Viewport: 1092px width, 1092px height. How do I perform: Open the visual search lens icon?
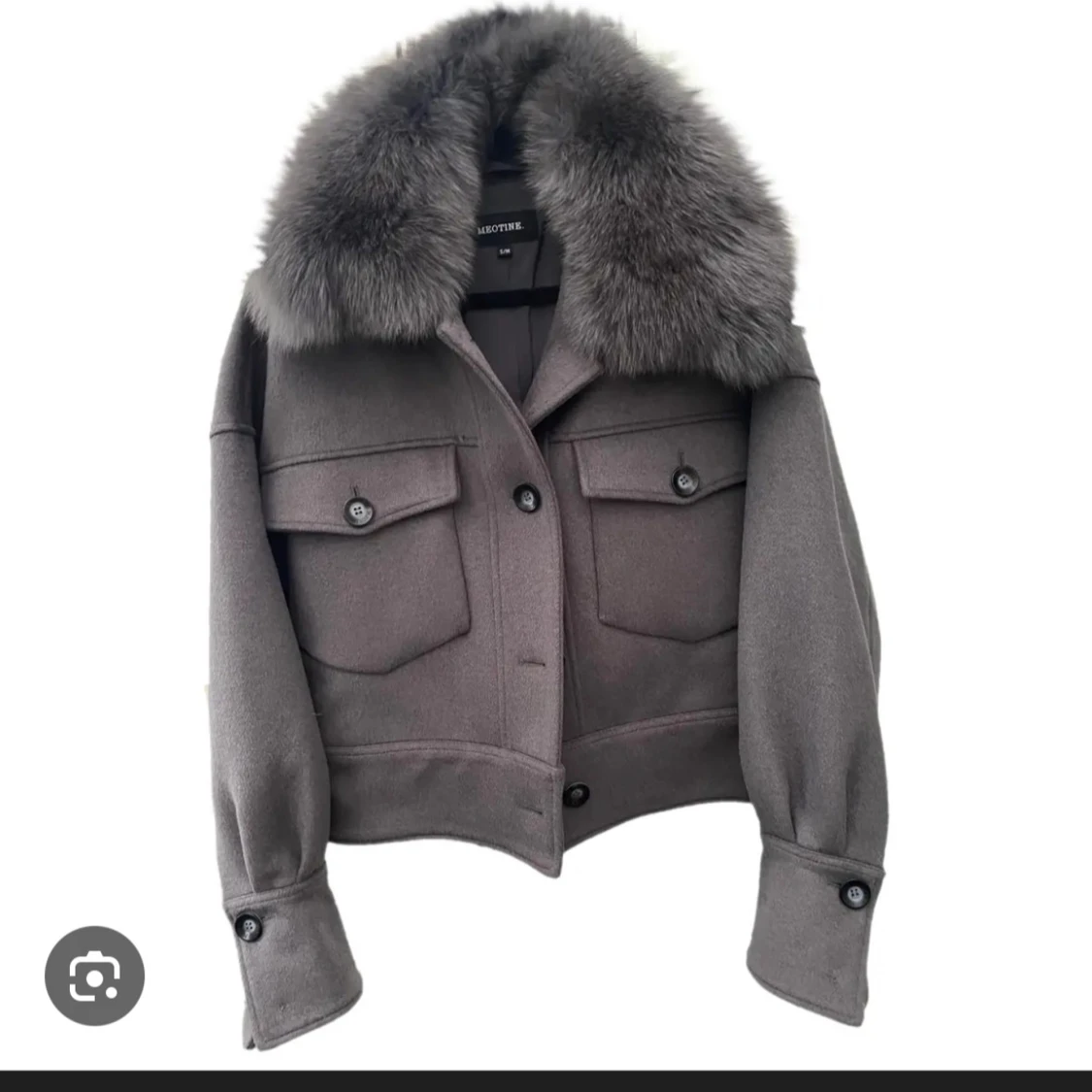coord(94,975)
